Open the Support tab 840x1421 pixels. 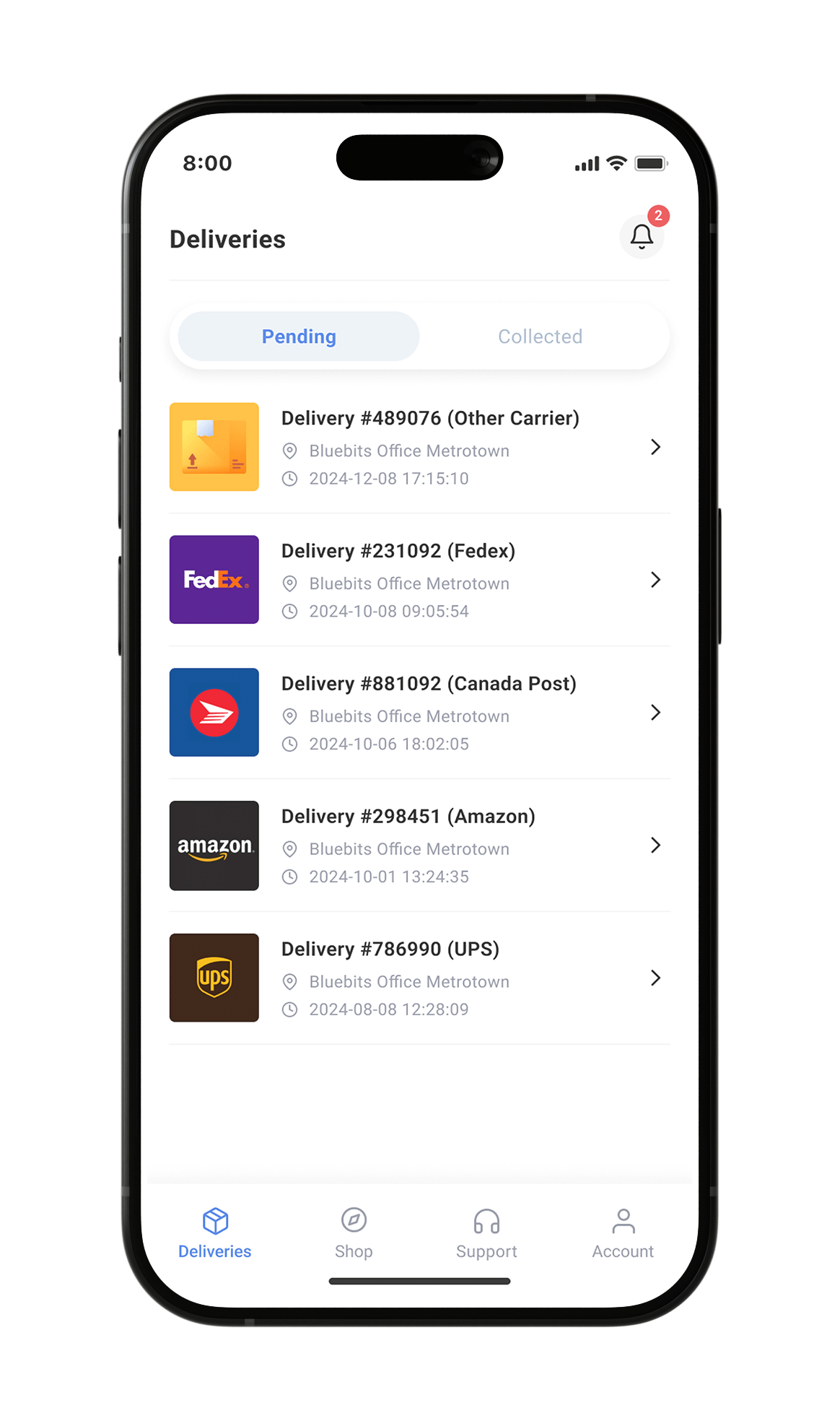pos(486,1233)
